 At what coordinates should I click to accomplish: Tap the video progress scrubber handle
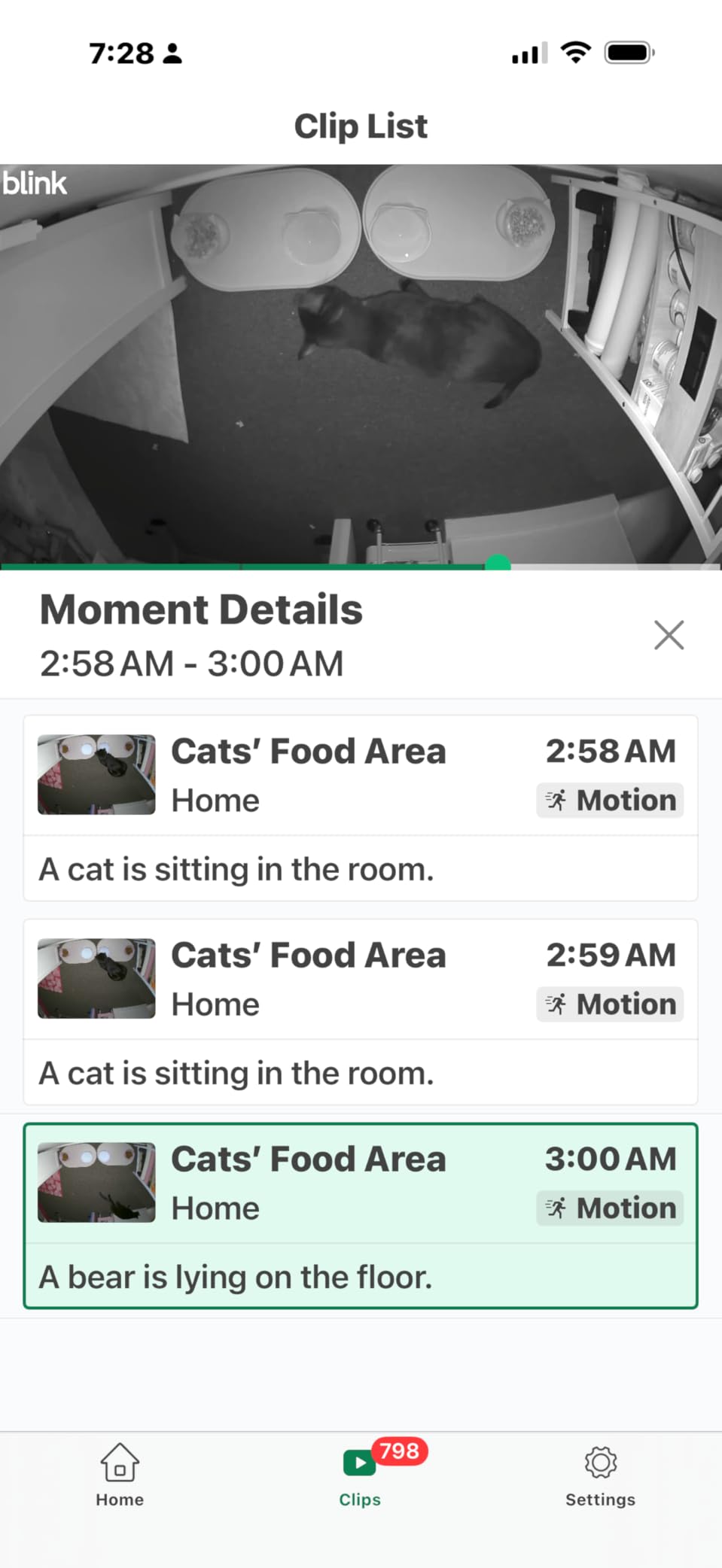tap(498, 564)
